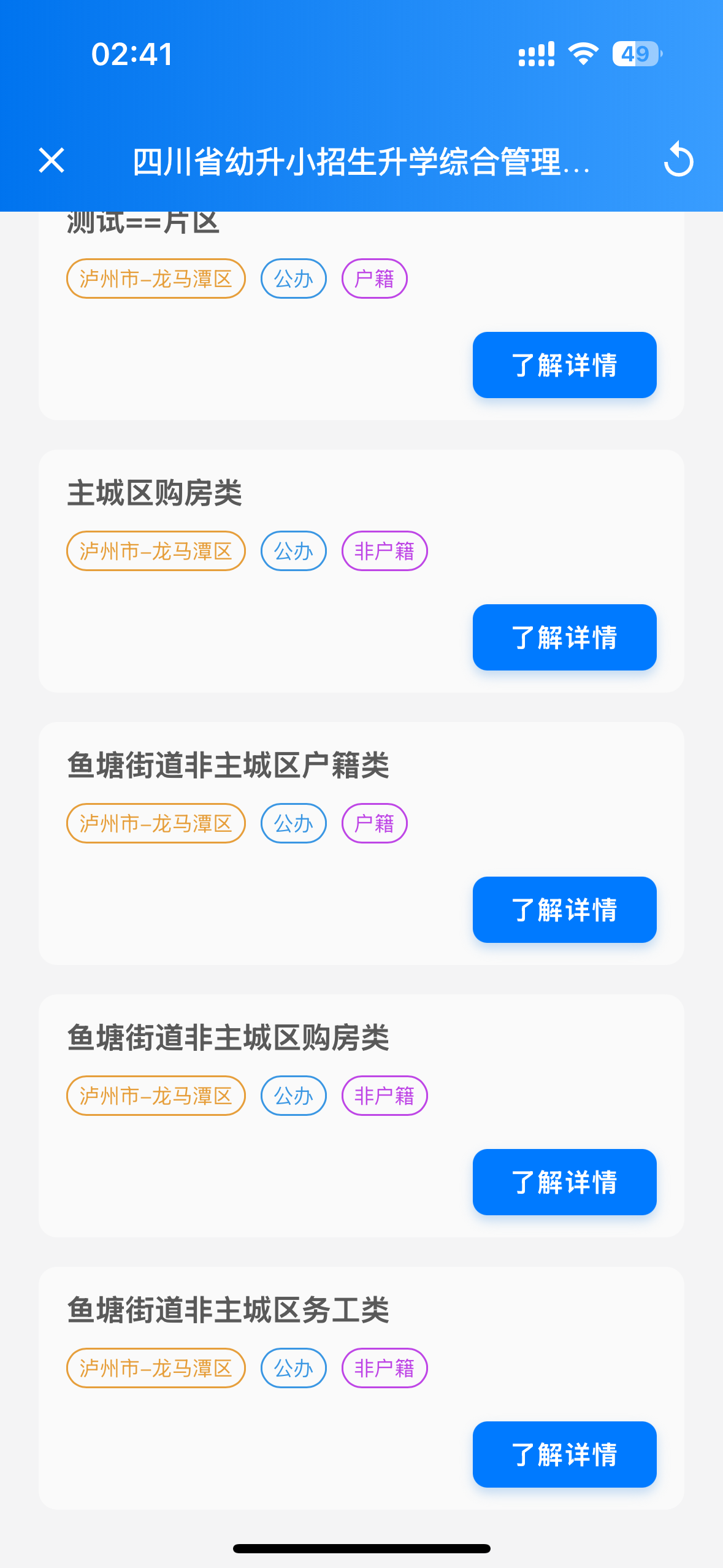Image resolution: width=723 pixels, height=1568 pixels.
Task: View details of 主城区购房类
Action: tap(564, 637)
